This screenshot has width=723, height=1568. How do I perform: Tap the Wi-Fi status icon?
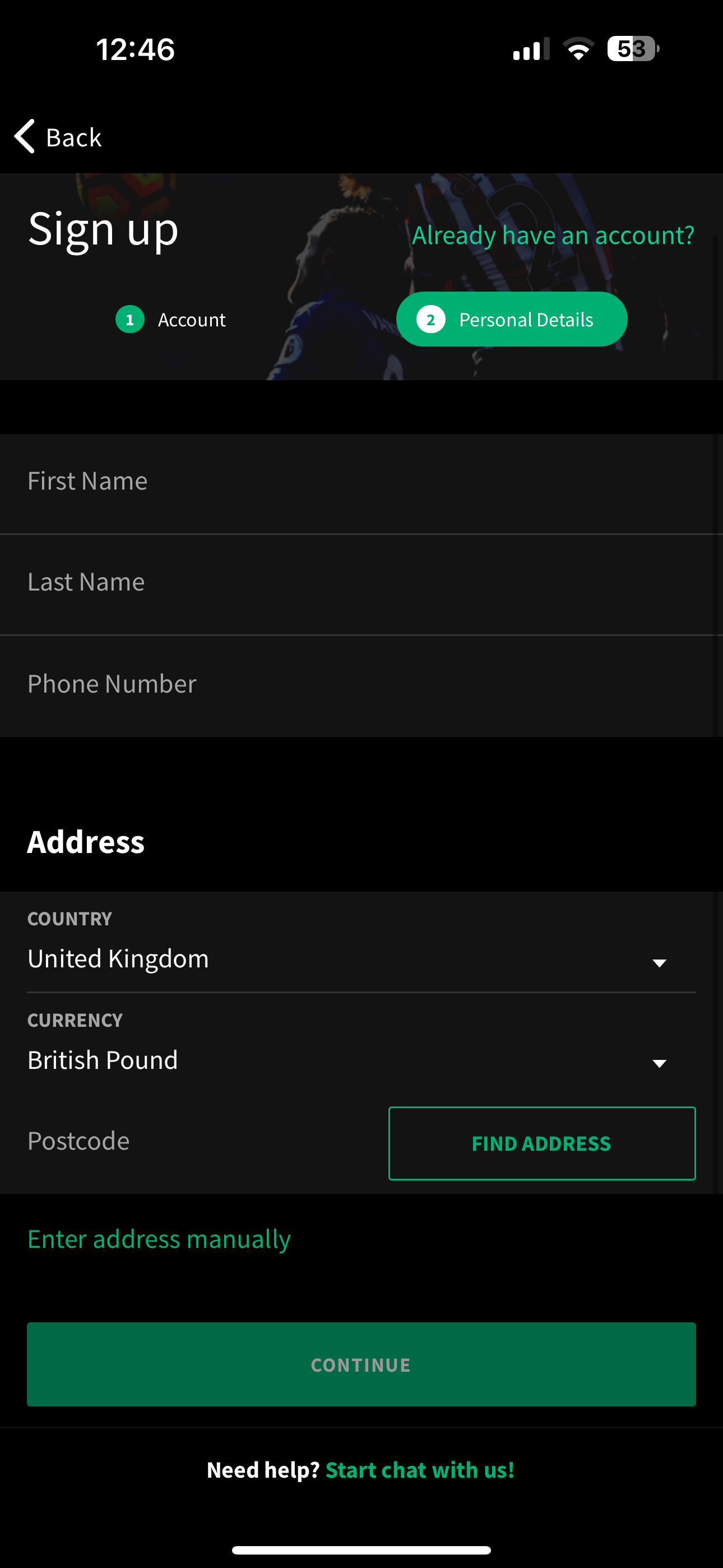[x=578, y=49]
